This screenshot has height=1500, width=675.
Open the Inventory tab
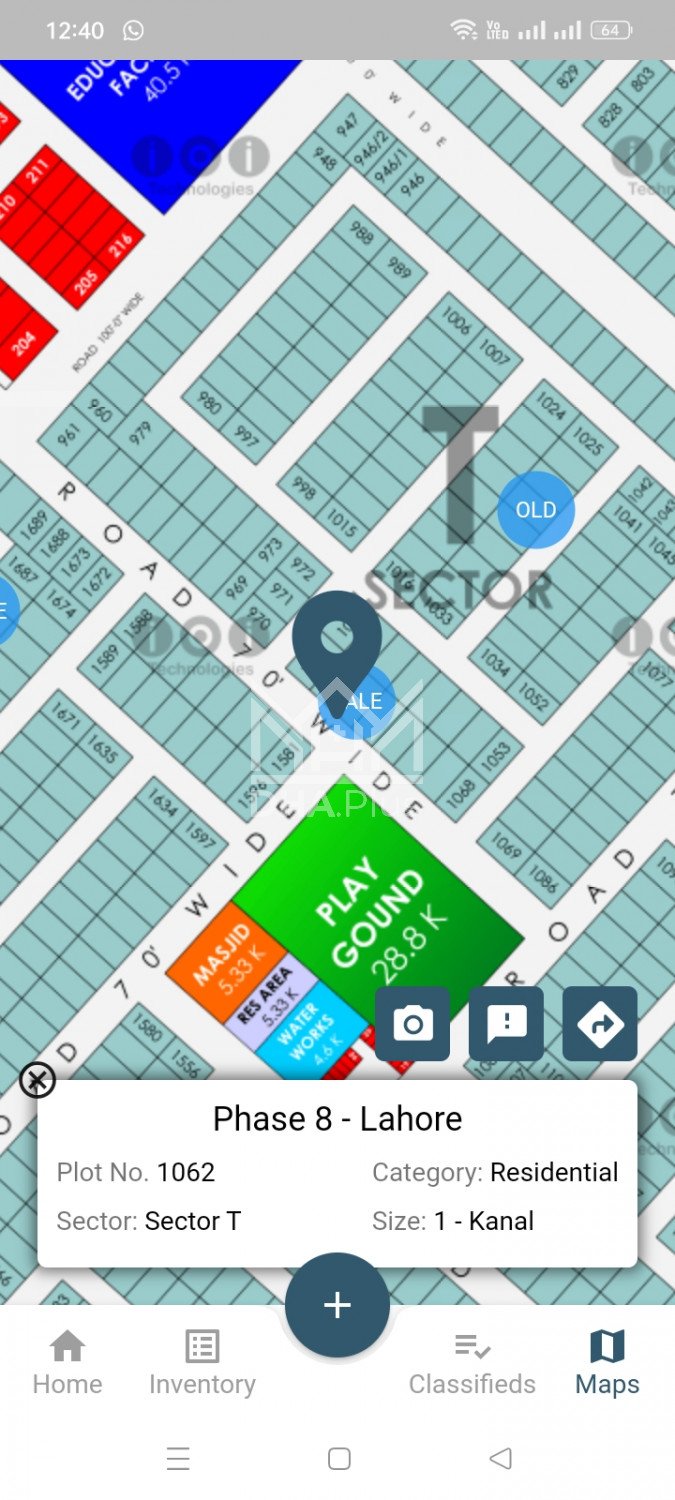tap(202, 1362)
